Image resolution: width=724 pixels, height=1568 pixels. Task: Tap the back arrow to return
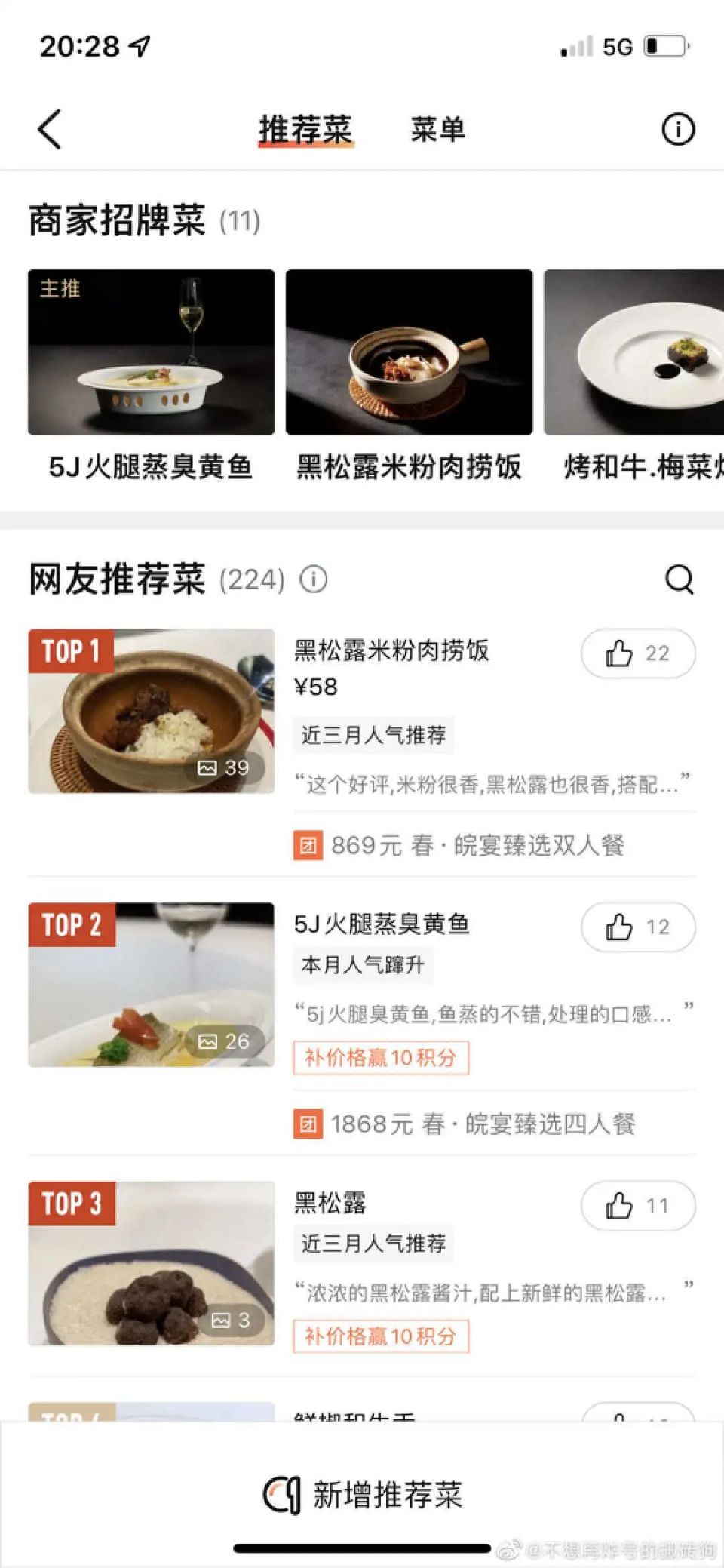(x=48, y=129)
